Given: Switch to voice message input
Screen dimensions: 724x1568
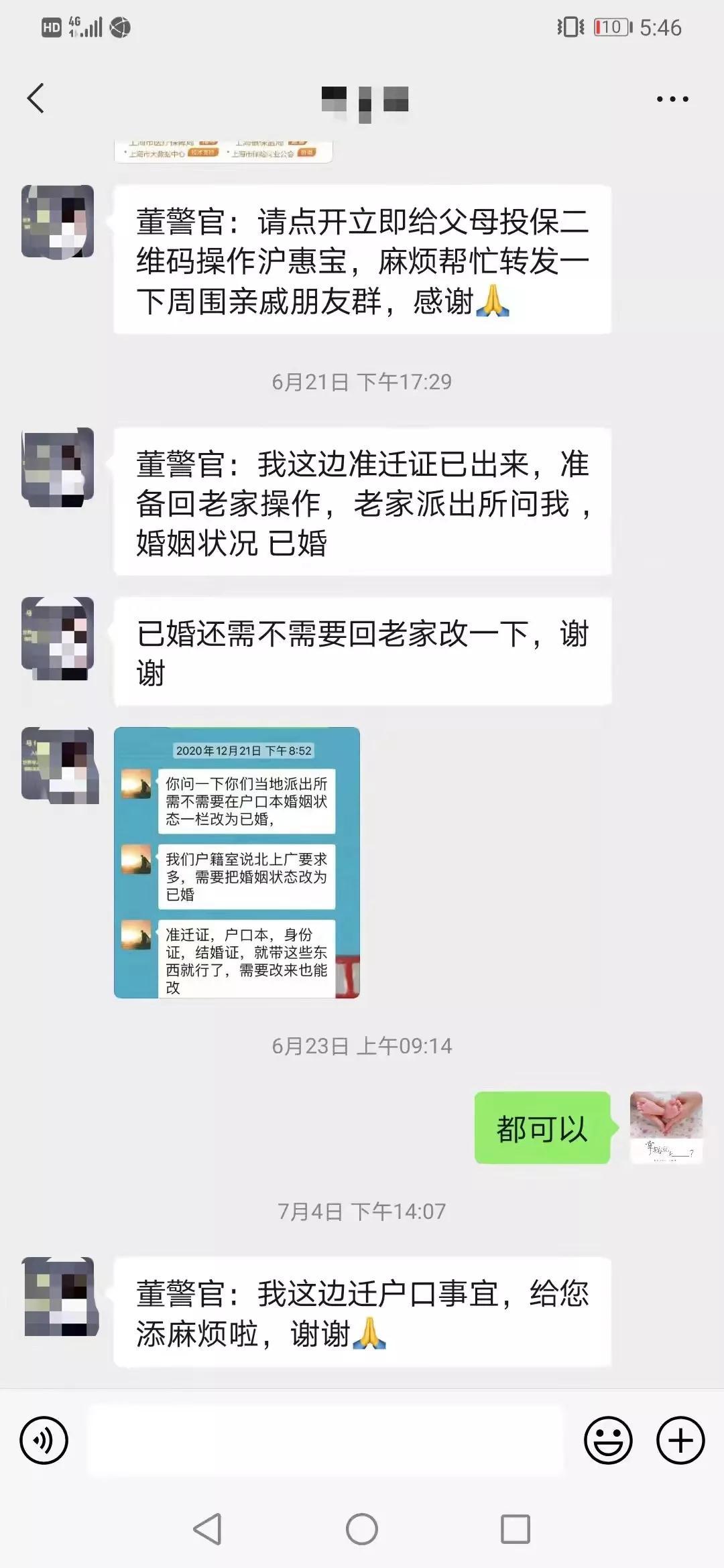Looking at the screenshot, I should (44, 1440).
